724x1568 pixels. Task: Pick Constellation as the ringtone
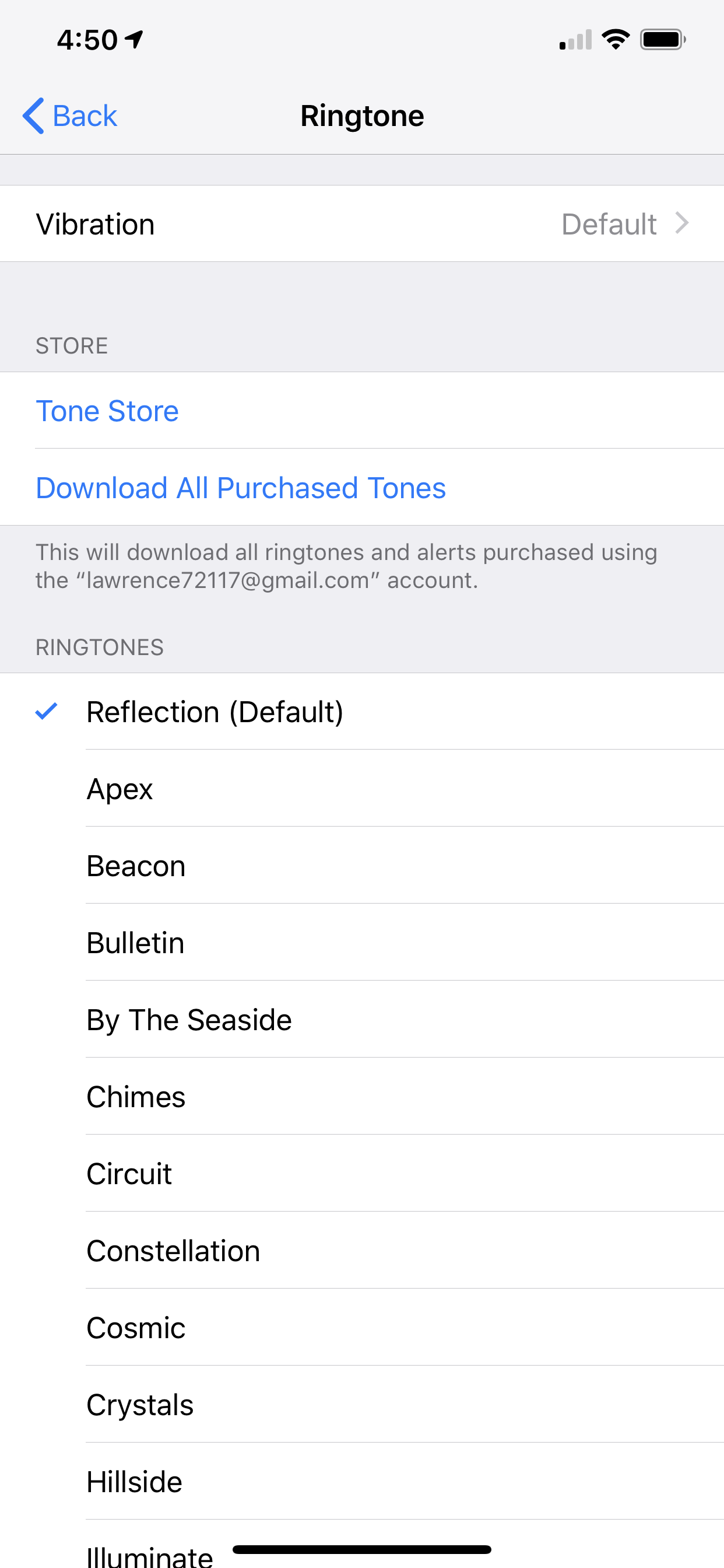click(x=362, y=1250)
